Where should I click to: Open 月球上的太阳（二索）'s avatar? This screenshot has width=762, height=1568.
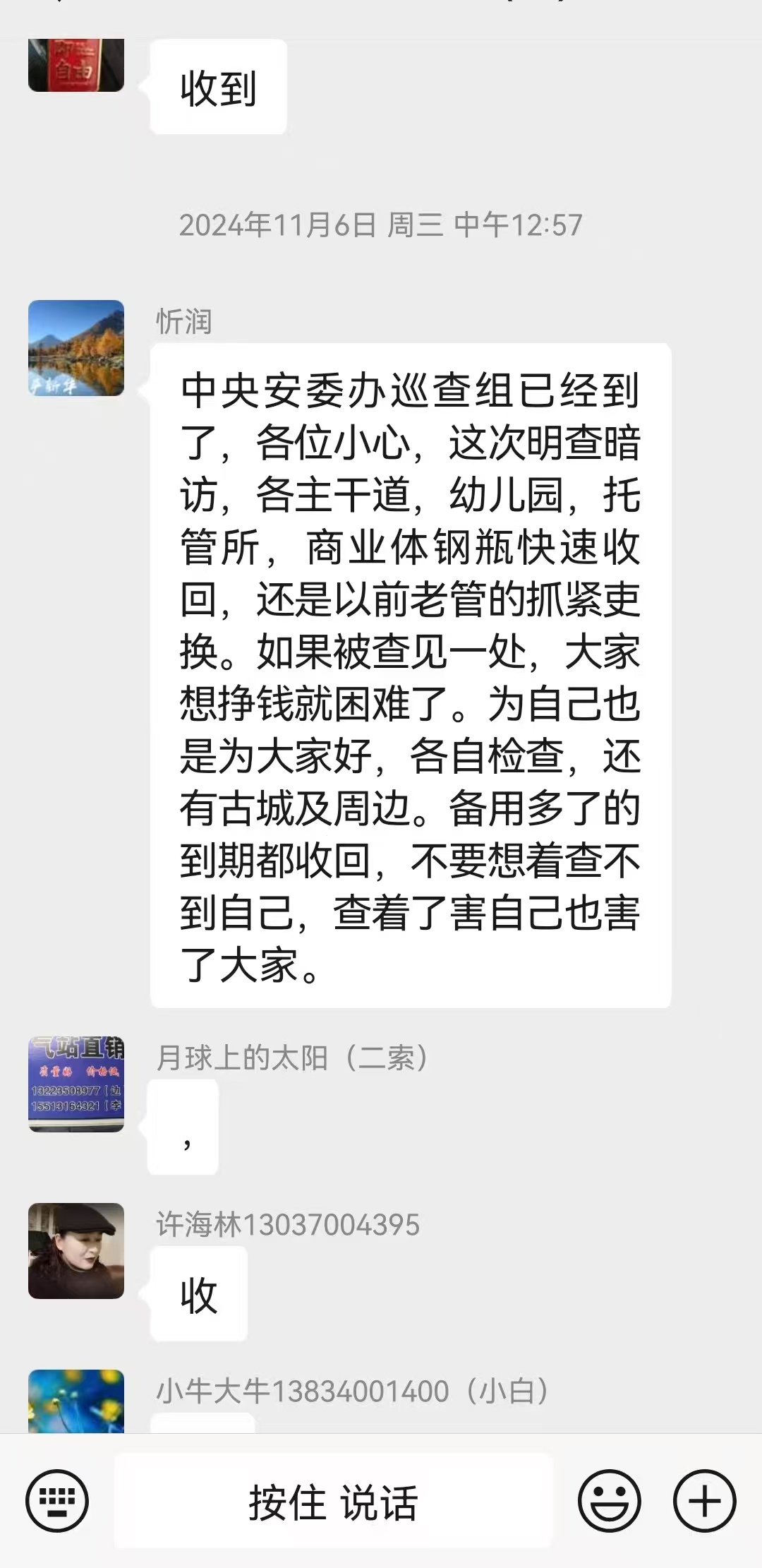(76, 1084)
